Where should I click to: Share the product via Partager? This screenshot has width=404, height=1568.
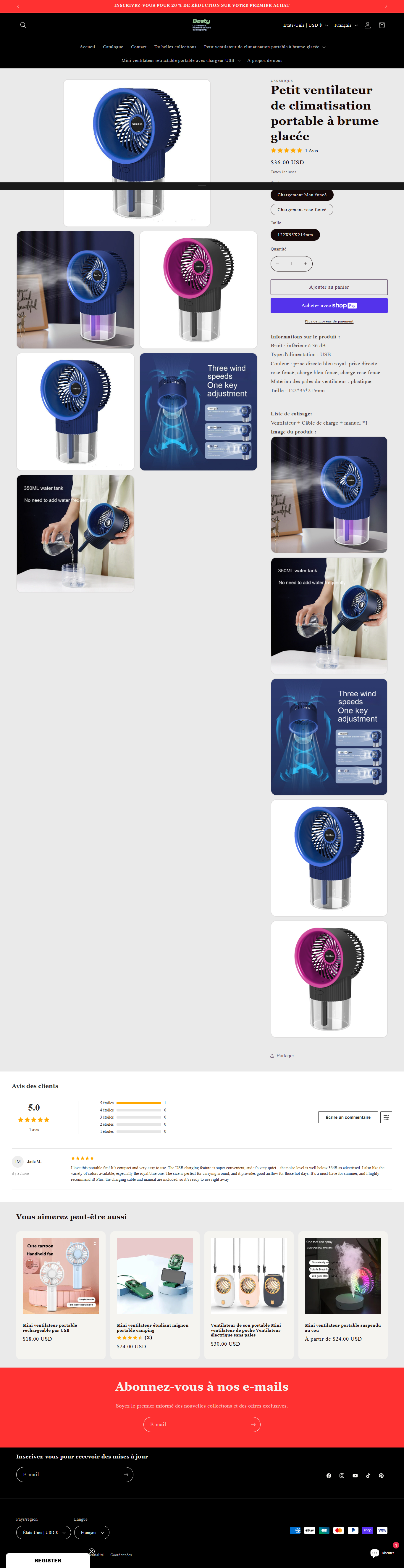point(282,1055)
